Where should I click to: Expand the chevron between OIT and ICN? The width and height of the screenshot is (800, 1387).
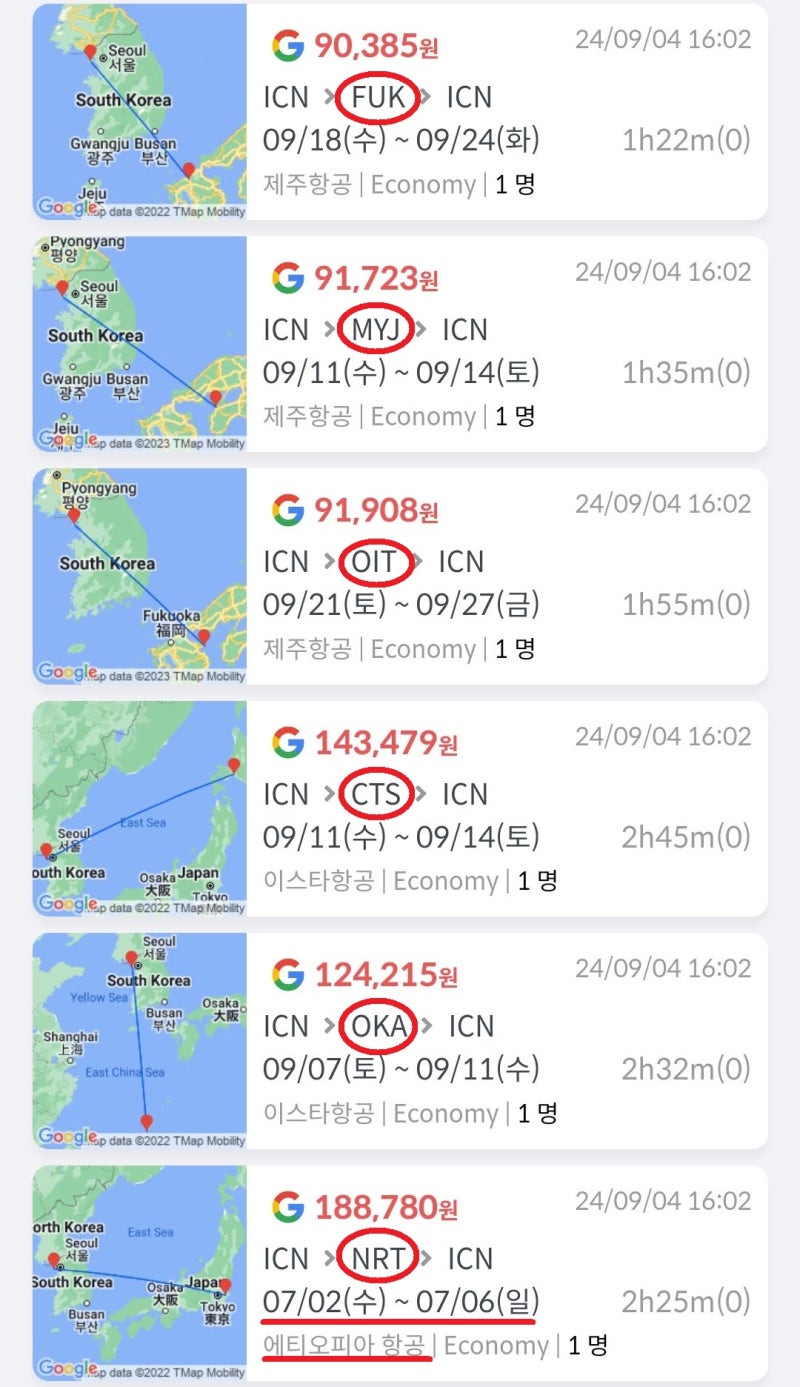click(418, 562)
